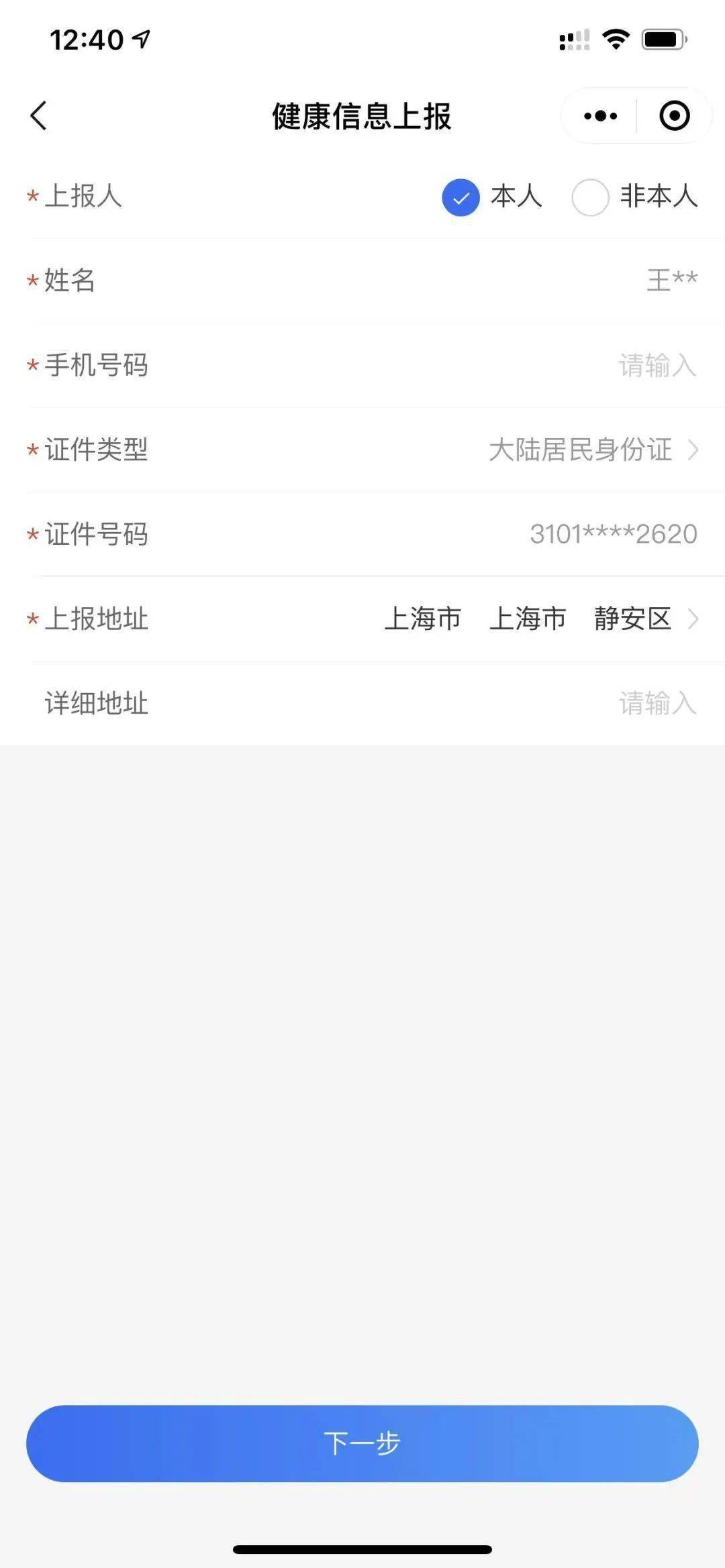Image resolution: width=725 pixels, height=1568 pixels.
Task: Tap the 健康信息上报 title
Action: click(362, 115)
